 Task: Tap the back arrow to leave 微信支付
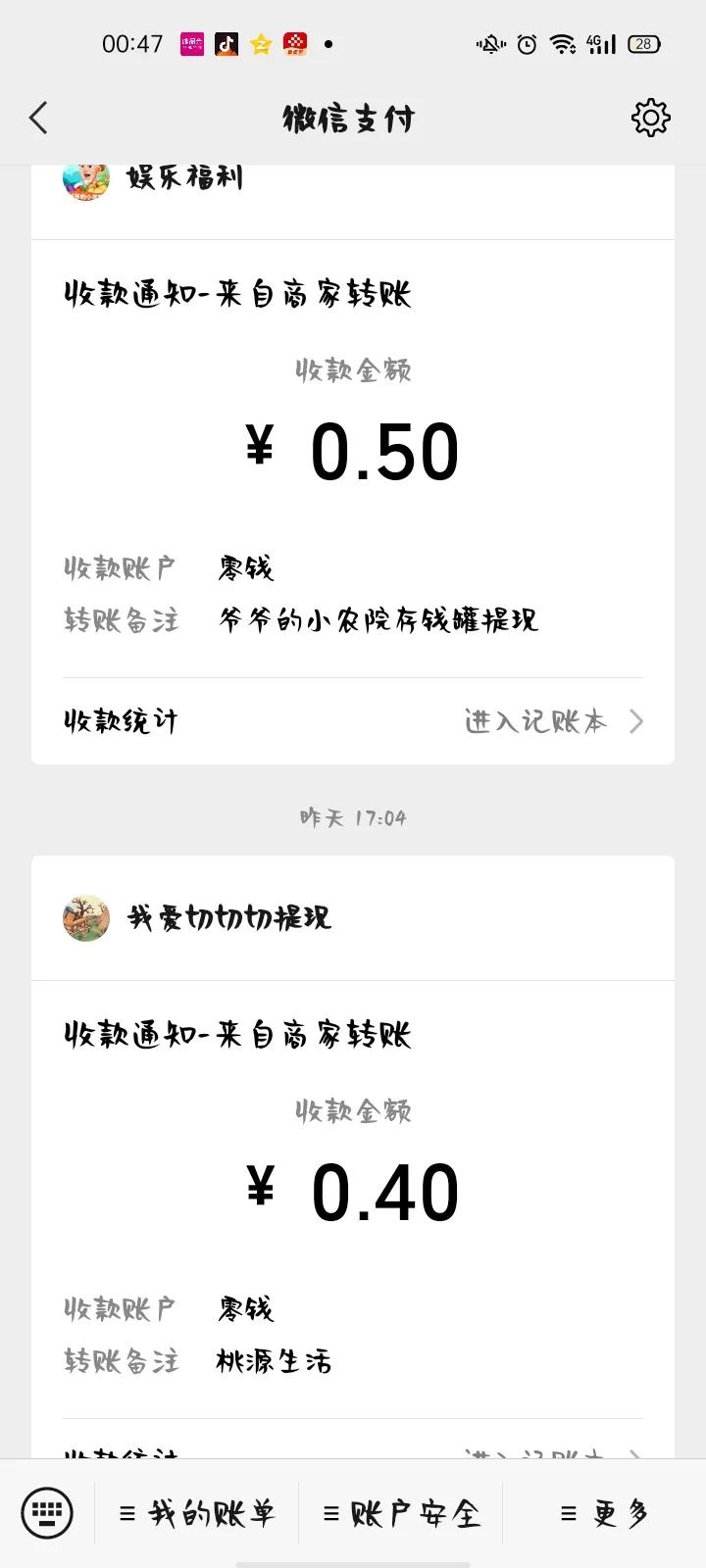coord(38,117)
